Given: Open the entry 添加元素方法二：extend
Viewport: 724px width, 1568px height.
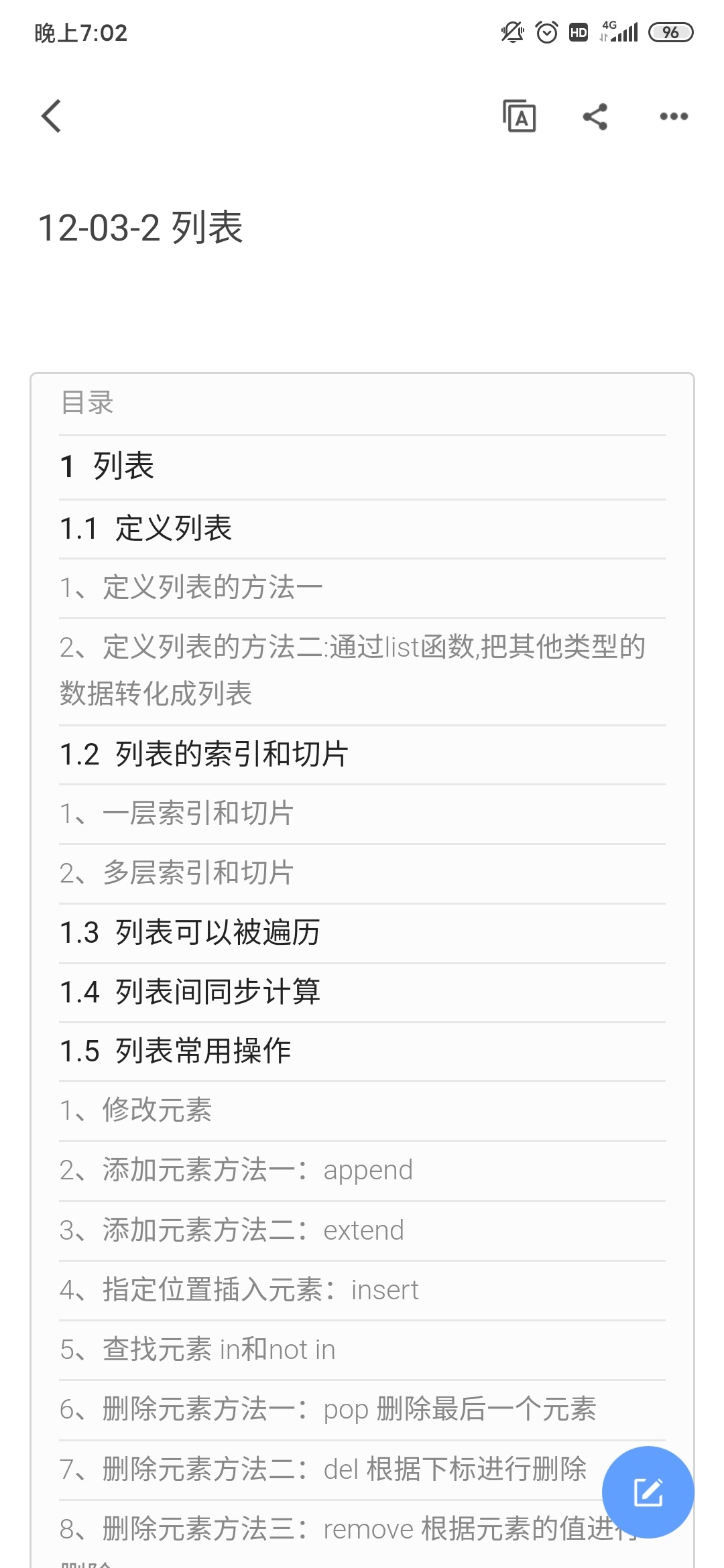Looking at the screenshot, I should (232, 1230).
